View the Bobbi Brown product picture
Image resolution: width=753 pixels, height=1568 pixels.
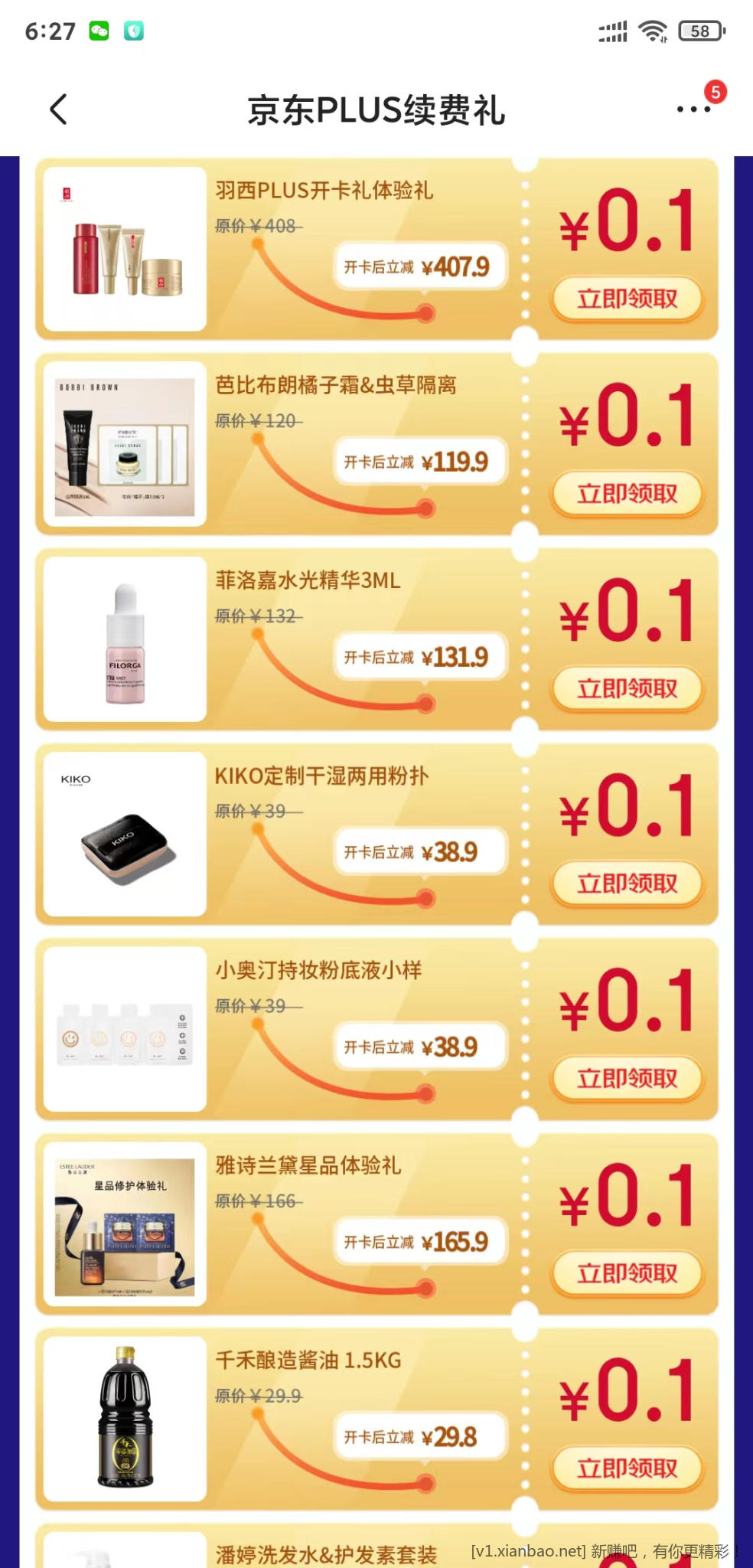point(125,445)
